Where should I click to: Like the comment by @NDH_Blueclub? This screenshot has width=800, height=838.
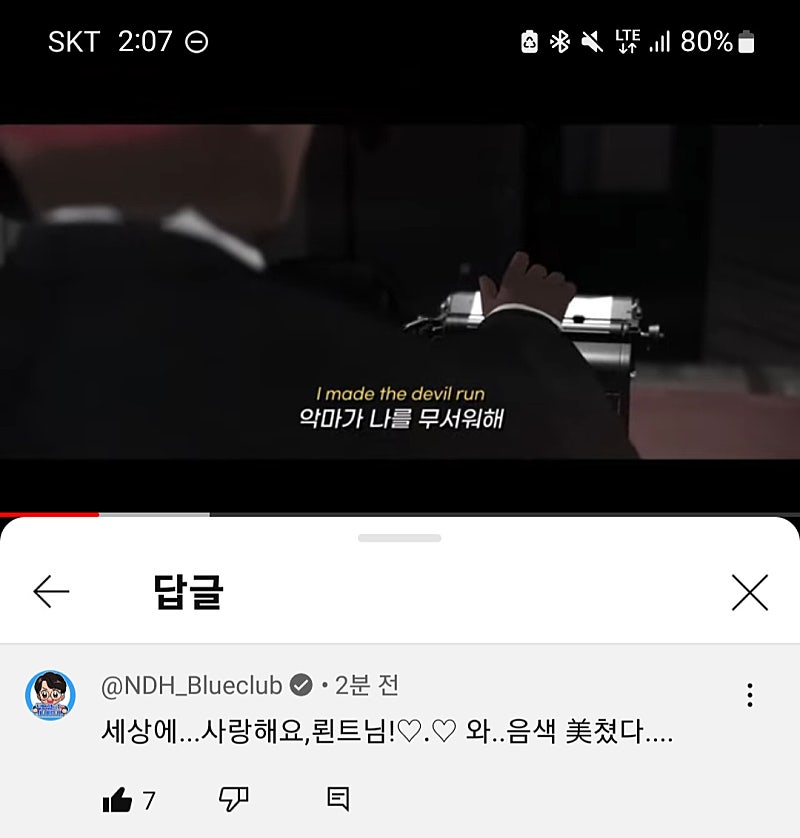tap(118, 799)
